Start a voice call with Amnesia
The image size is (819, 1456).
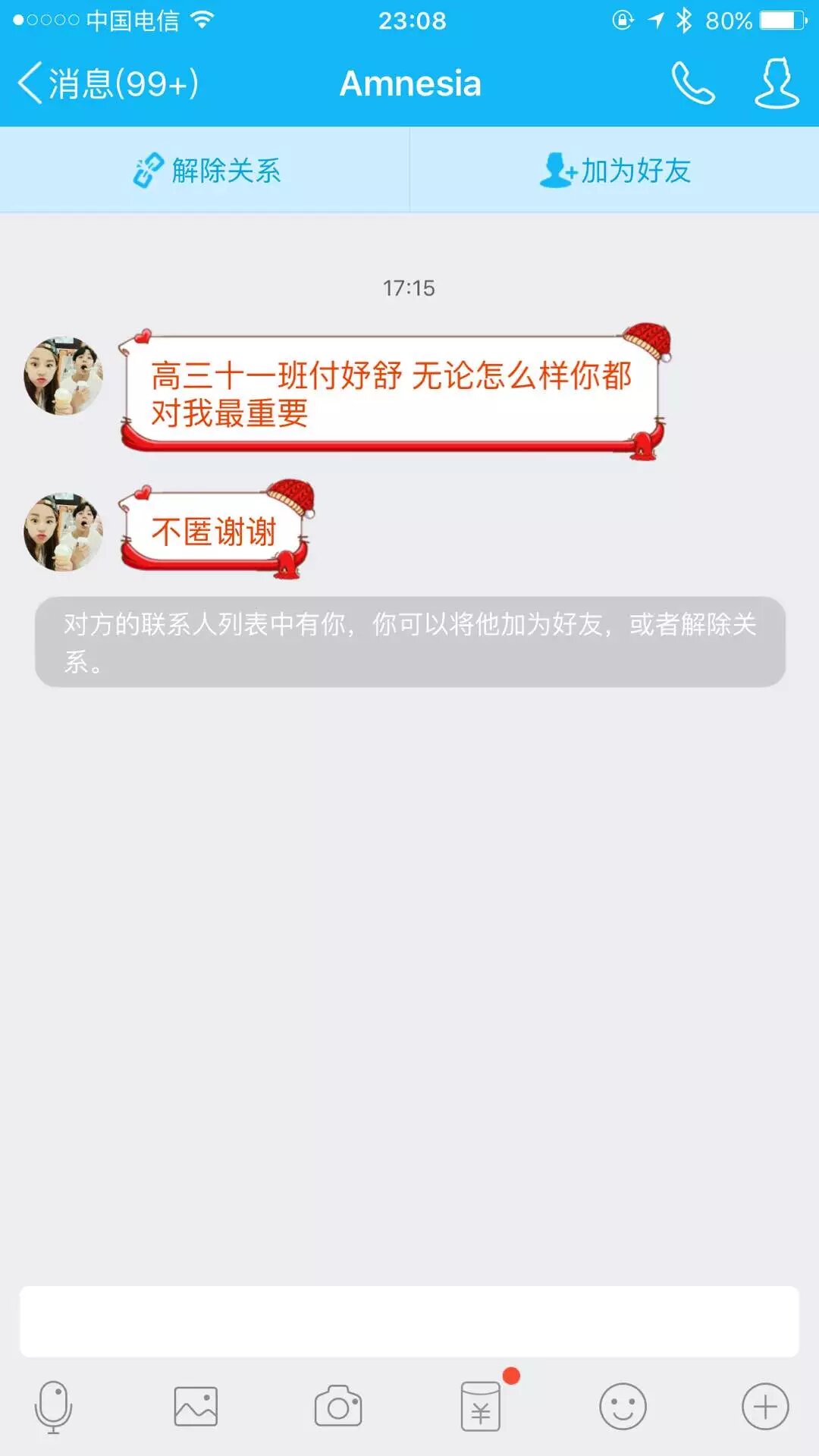692,83
